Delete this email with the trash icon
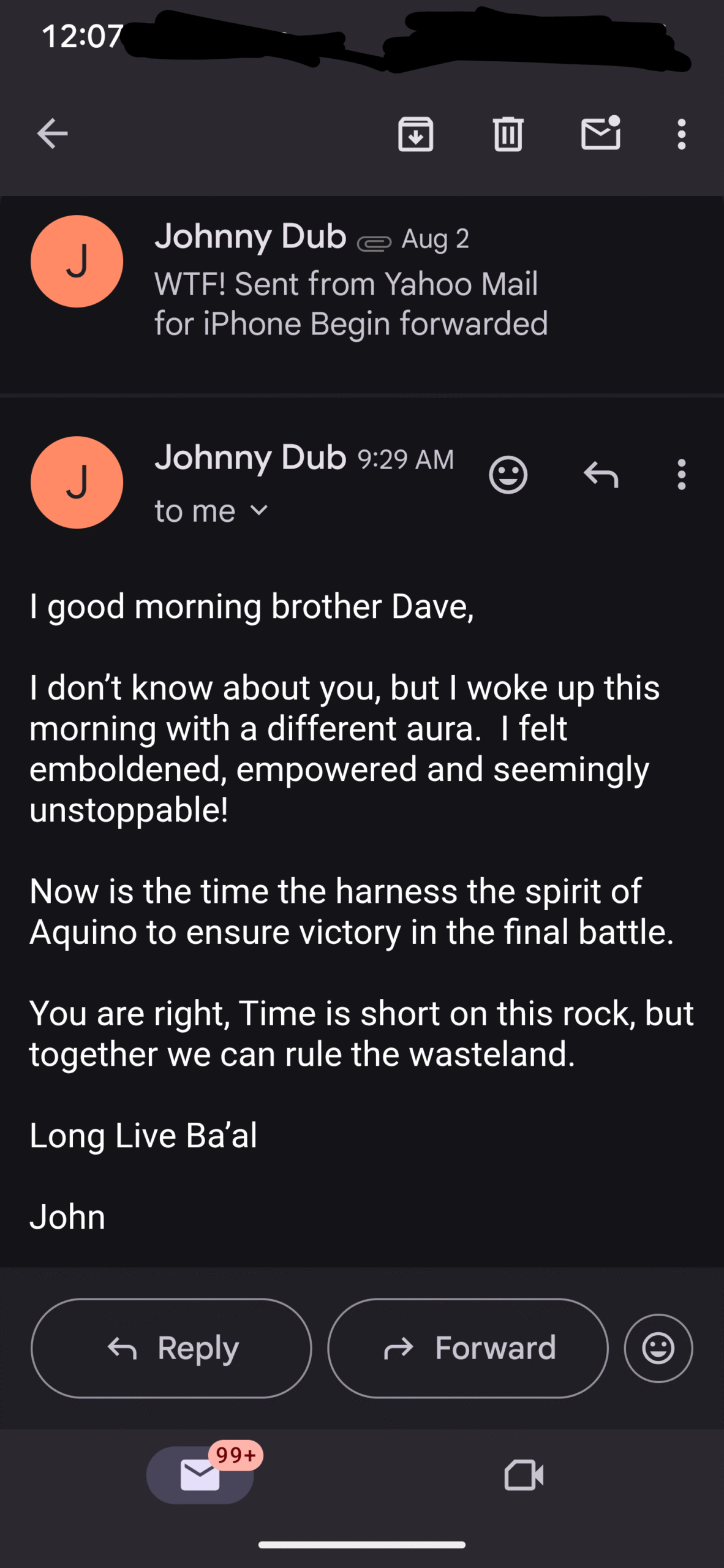The image size is (724, 1568). click(x=508, y=134)
